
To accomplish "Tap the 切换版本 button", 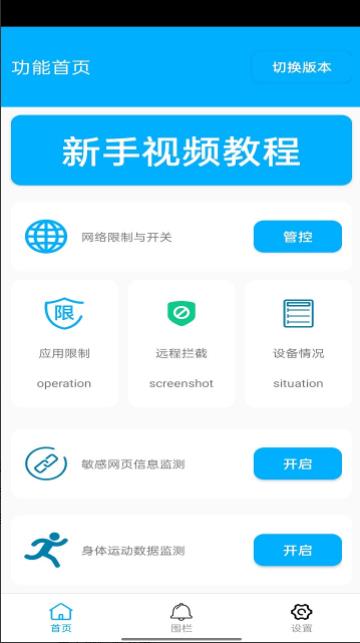I will pos(301,67).
